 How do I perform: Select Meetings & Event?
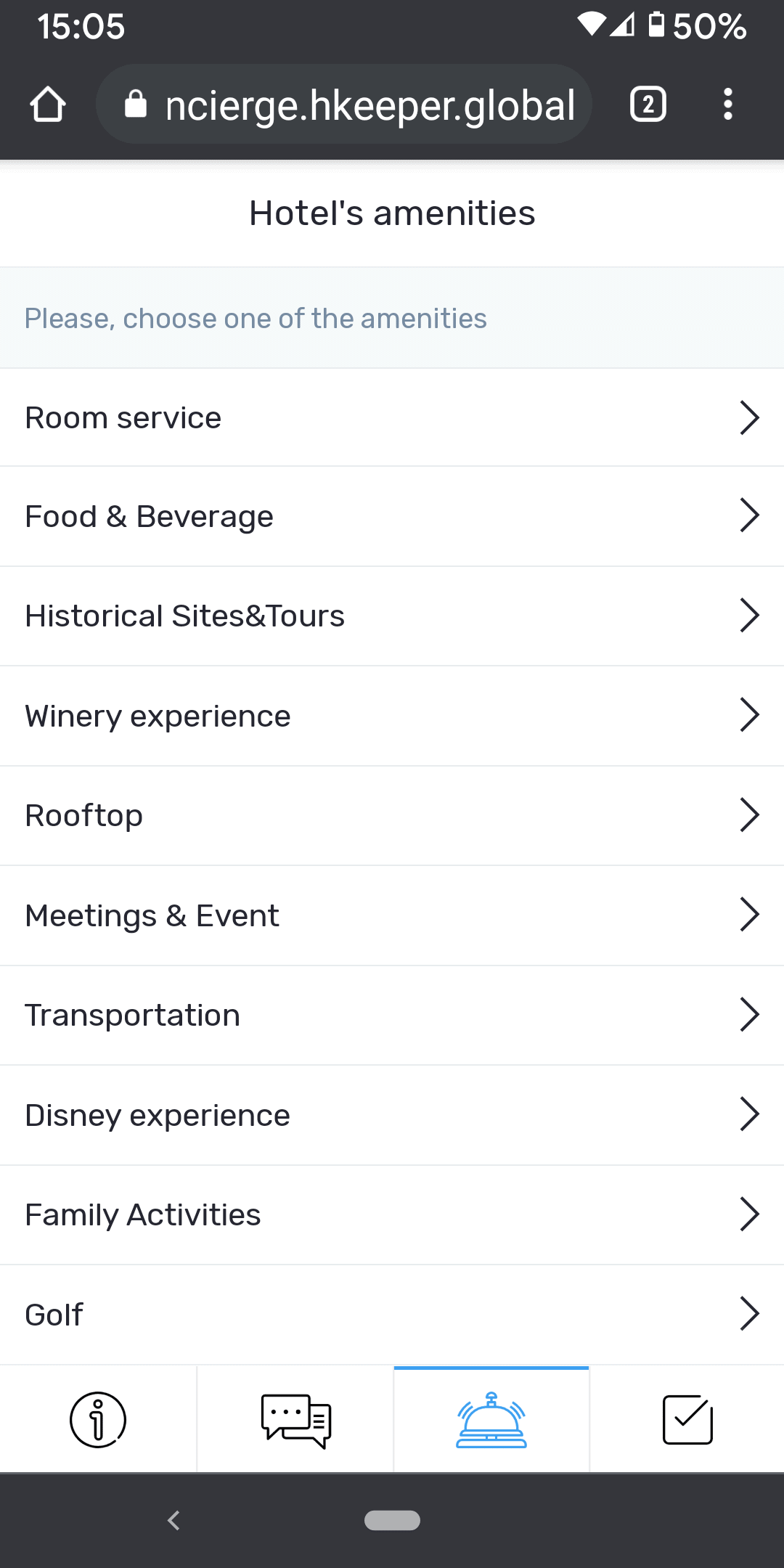tap(392, 915)
